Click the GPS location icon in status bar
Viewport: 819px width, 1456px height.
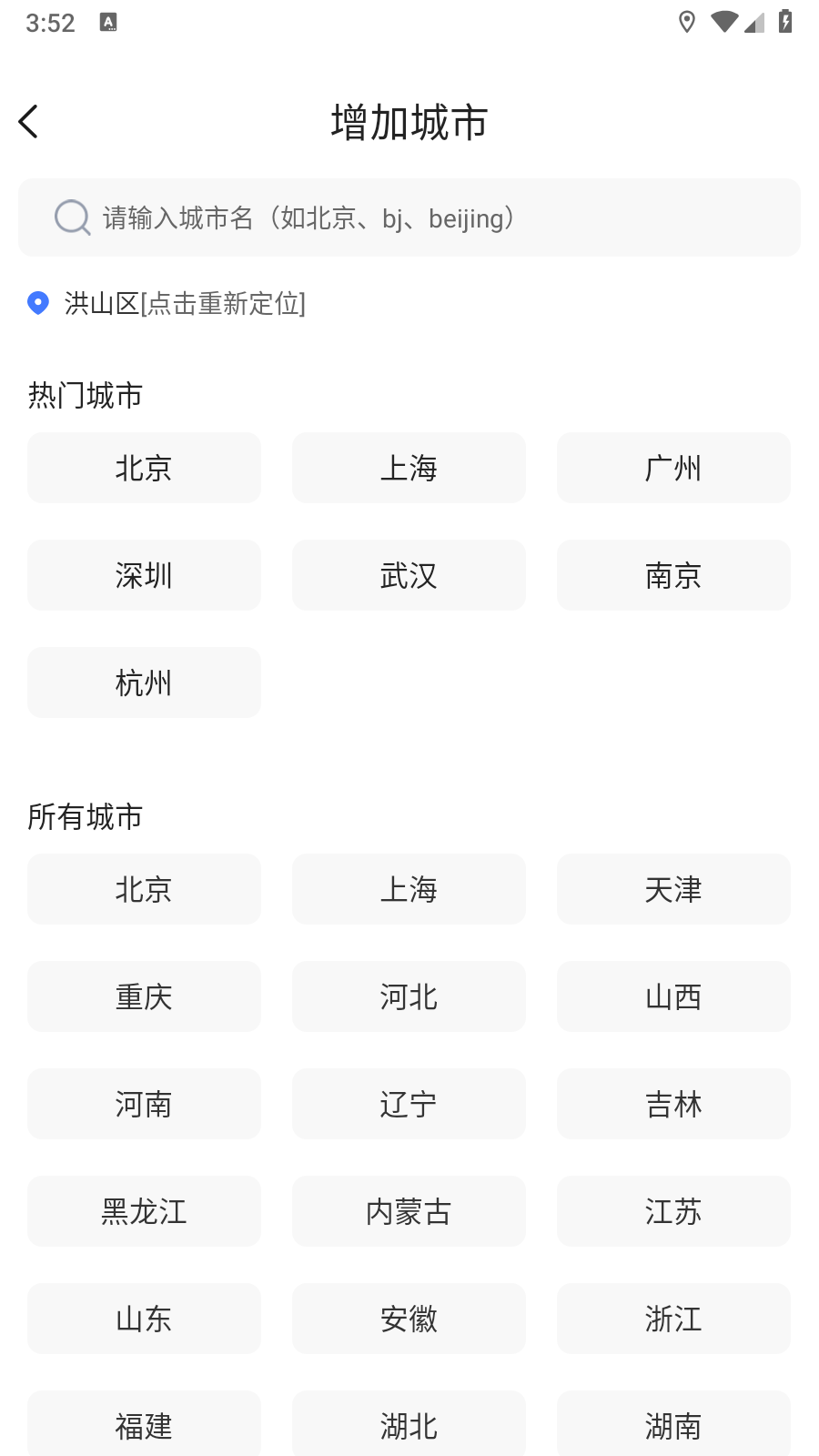[x=685, y=22]
